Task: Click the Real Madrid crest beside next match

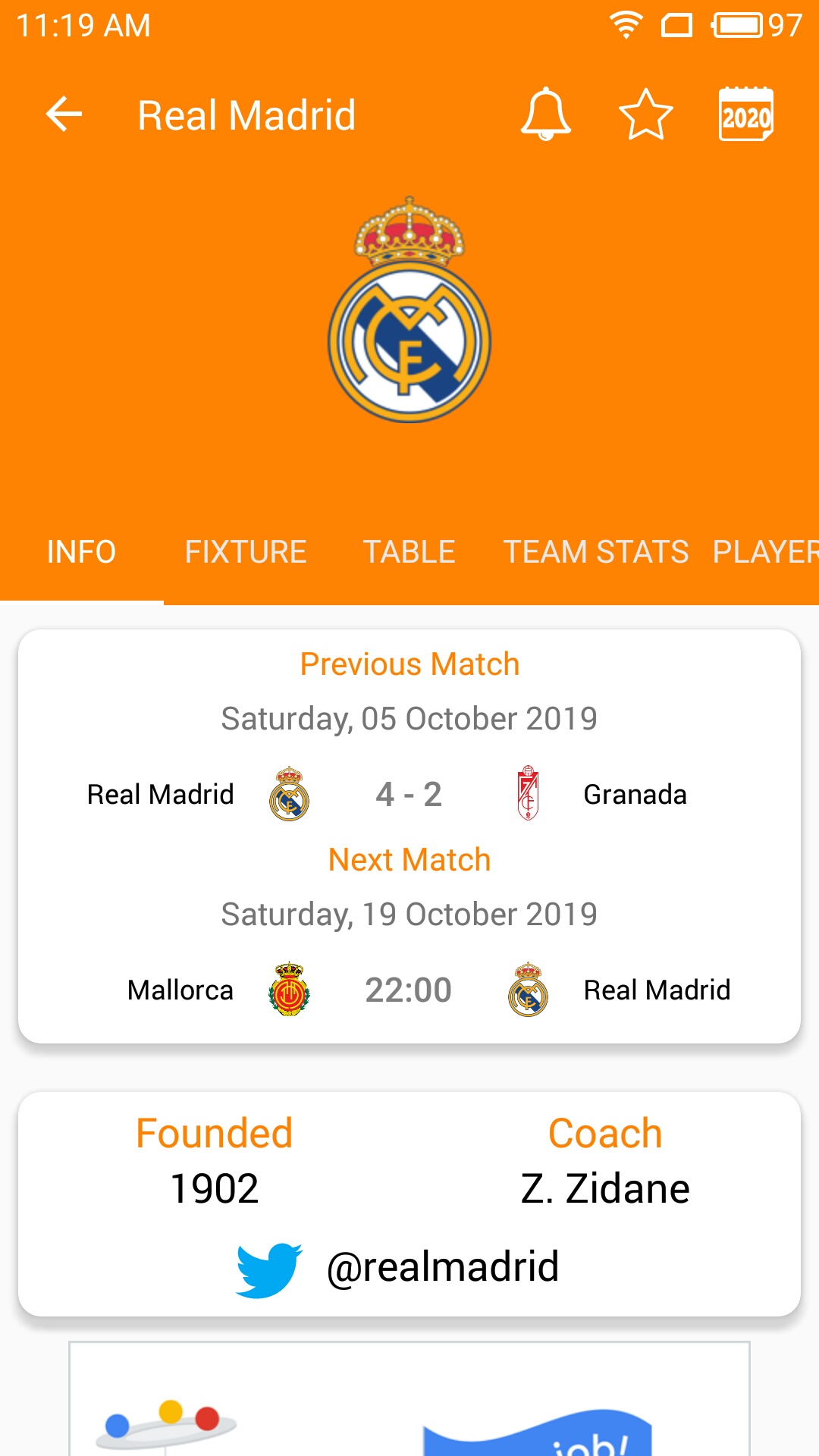Action: (529, 988)
